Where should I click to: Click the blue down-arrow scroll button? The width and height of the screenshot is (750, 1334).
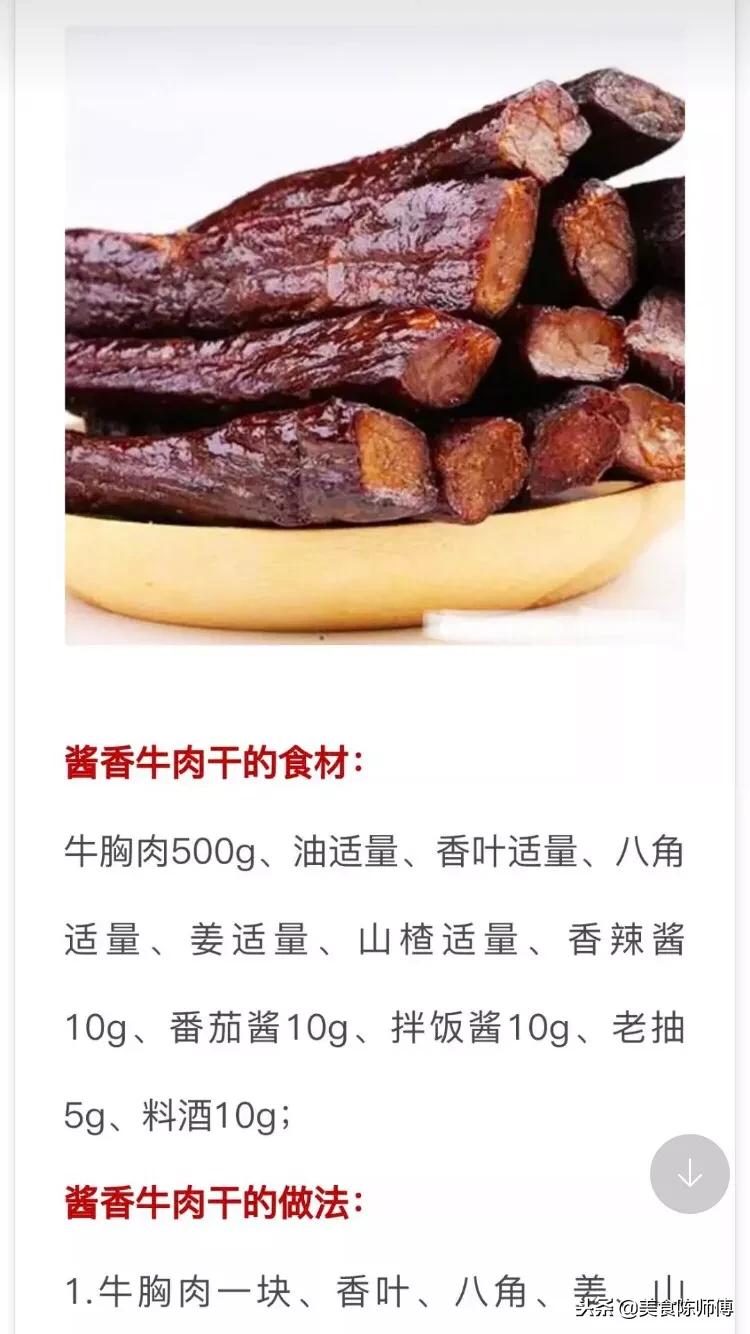coord(689,1175)
